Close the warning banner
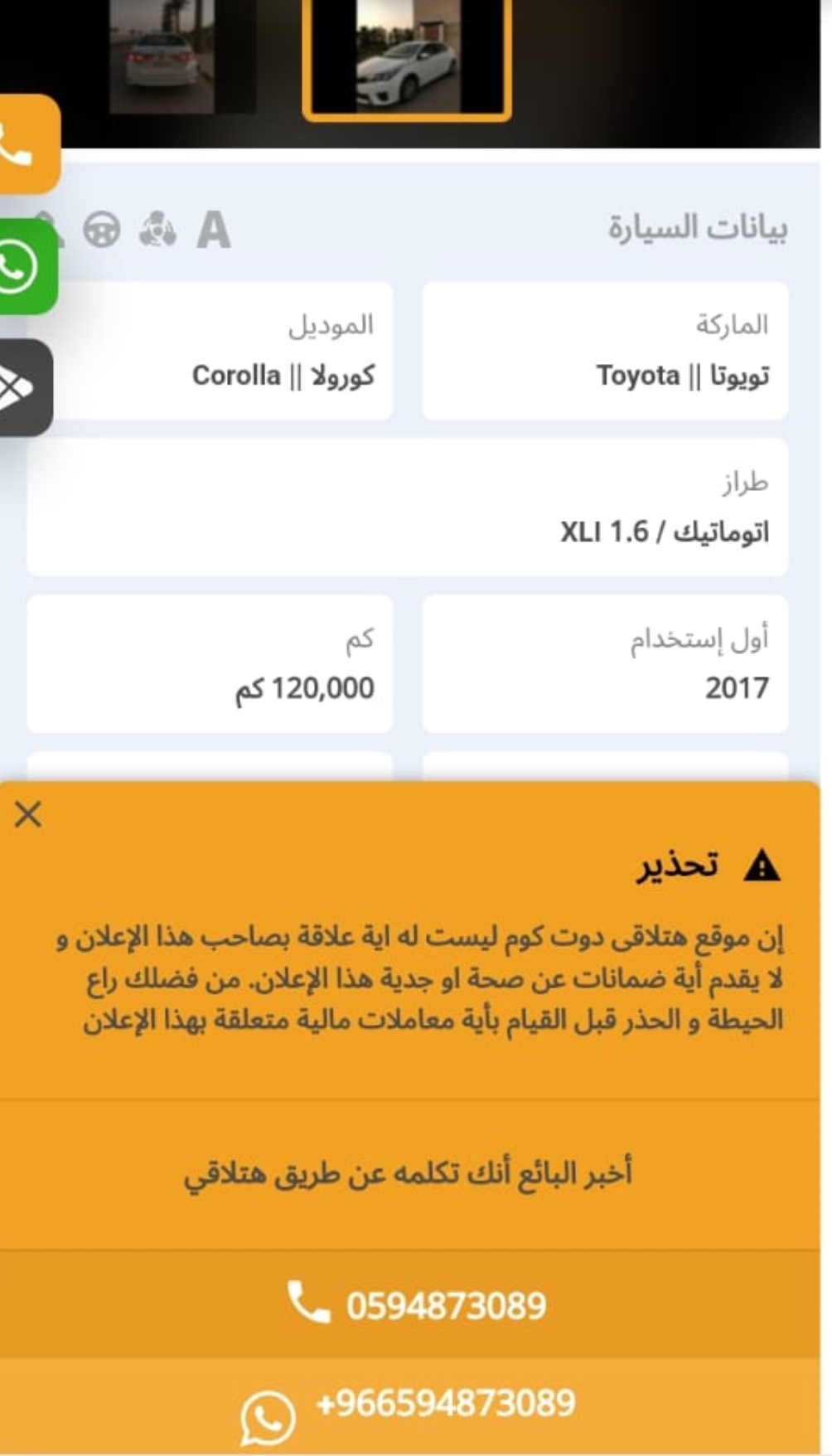832x1456 pixels. pos(28,814)
